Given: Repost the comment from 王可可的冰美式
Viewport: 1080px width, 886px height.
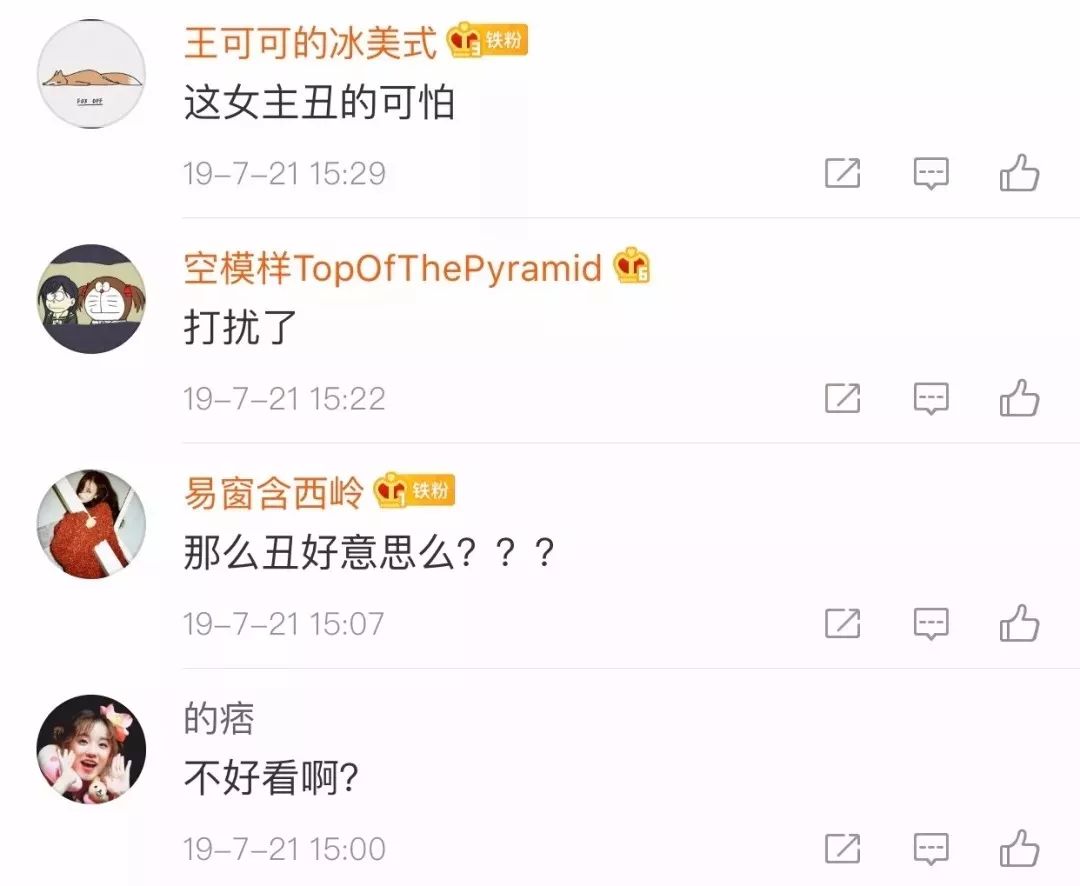Looking at the screenshot, I should [x=842, y=173].
